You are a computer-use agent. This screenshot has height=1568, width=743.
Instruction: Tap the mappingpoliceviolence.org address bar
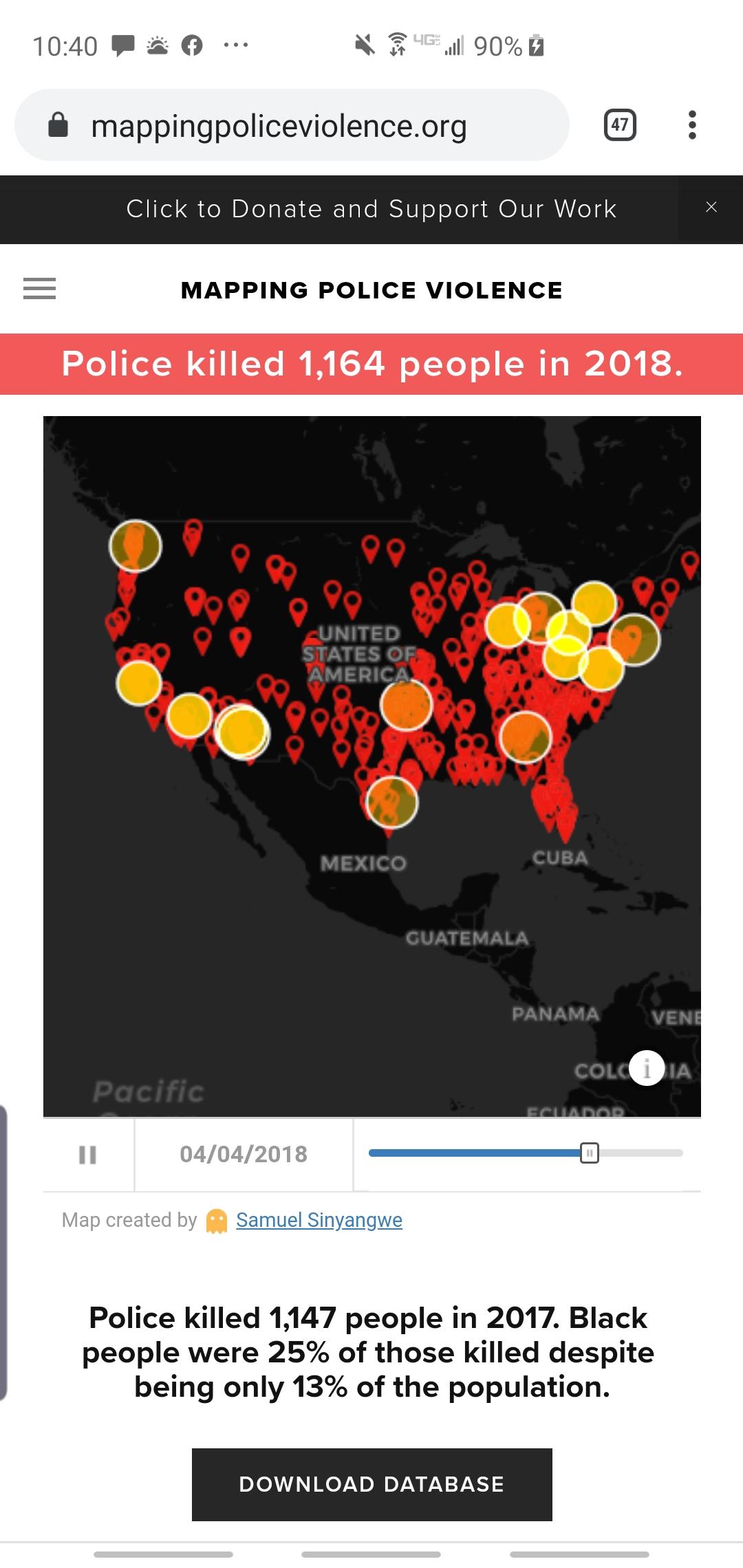click(x=292, y=125)
